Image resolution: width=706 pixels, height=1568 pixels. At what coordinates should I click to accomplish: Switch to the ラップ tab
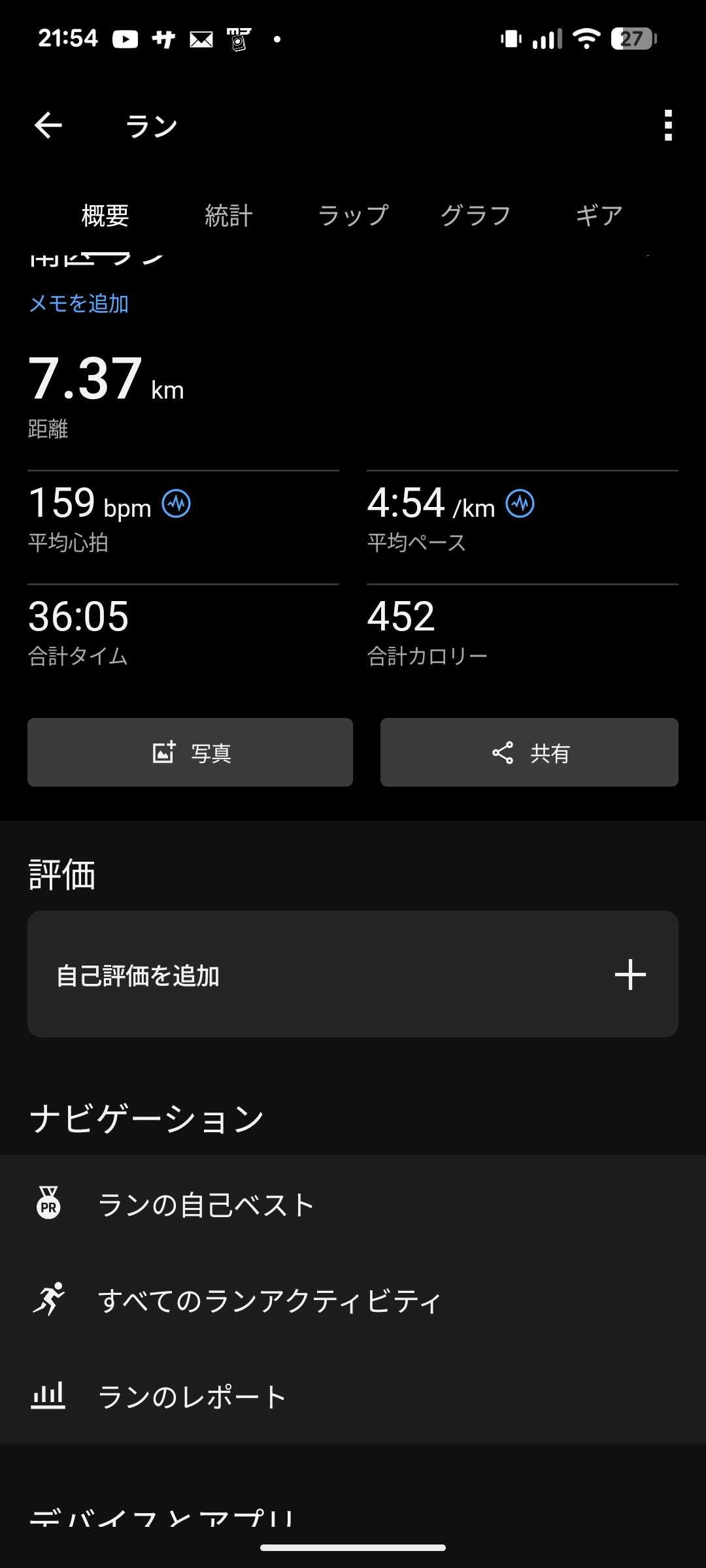353,216
